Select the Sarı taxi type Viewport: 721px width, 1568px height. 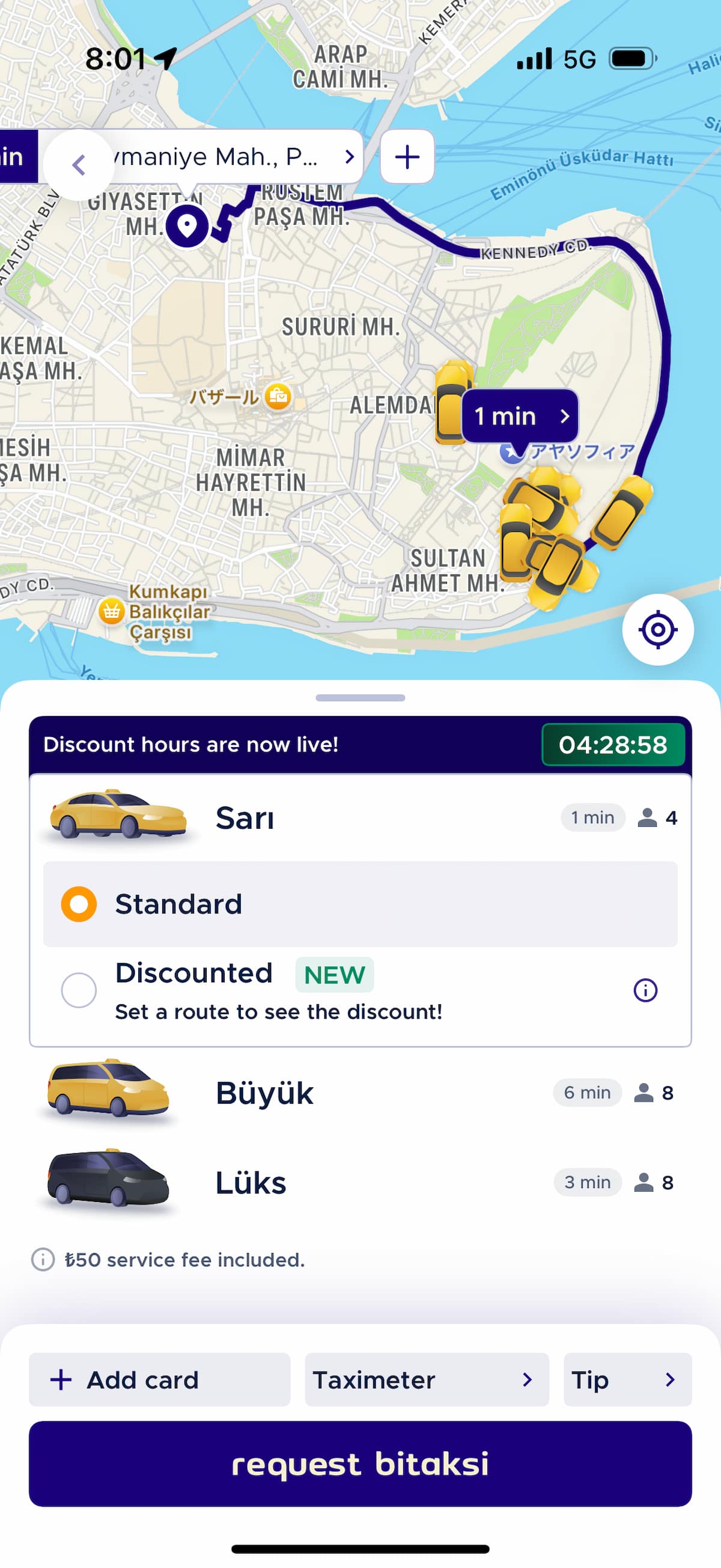(243, 817)
